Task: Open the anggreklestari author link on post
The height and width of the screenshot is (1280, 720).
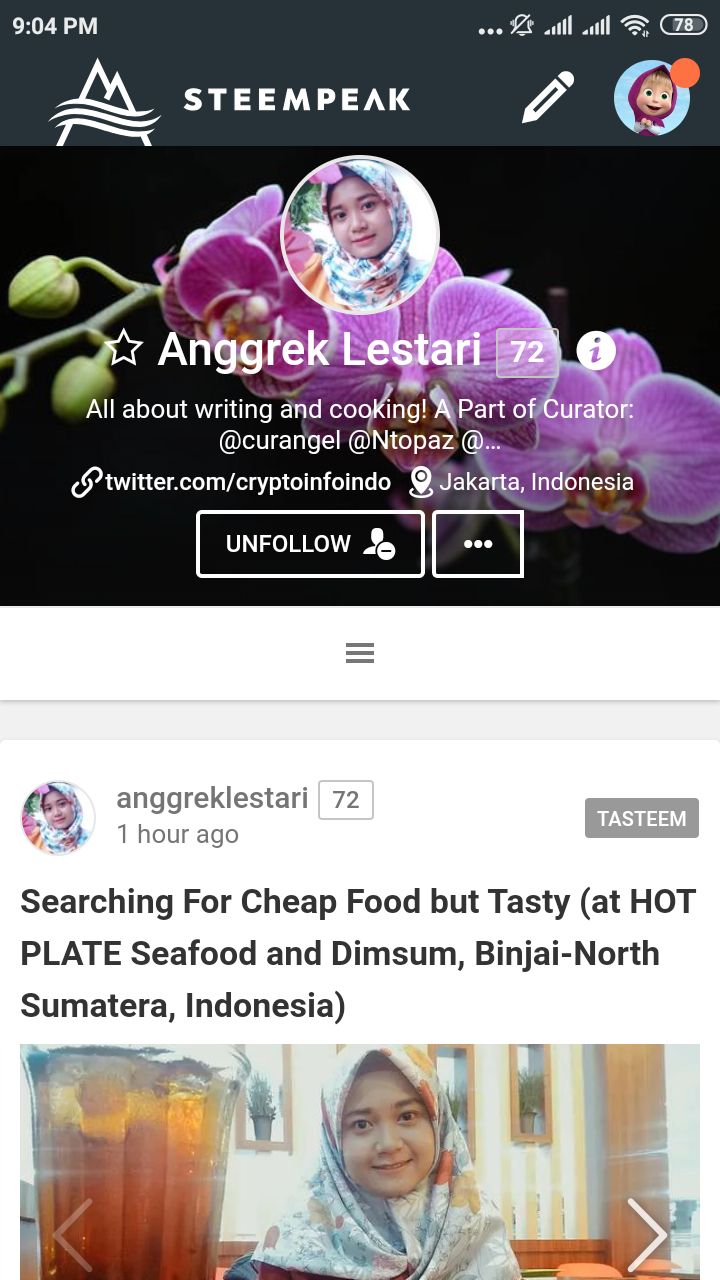Action: click(212, 798)
